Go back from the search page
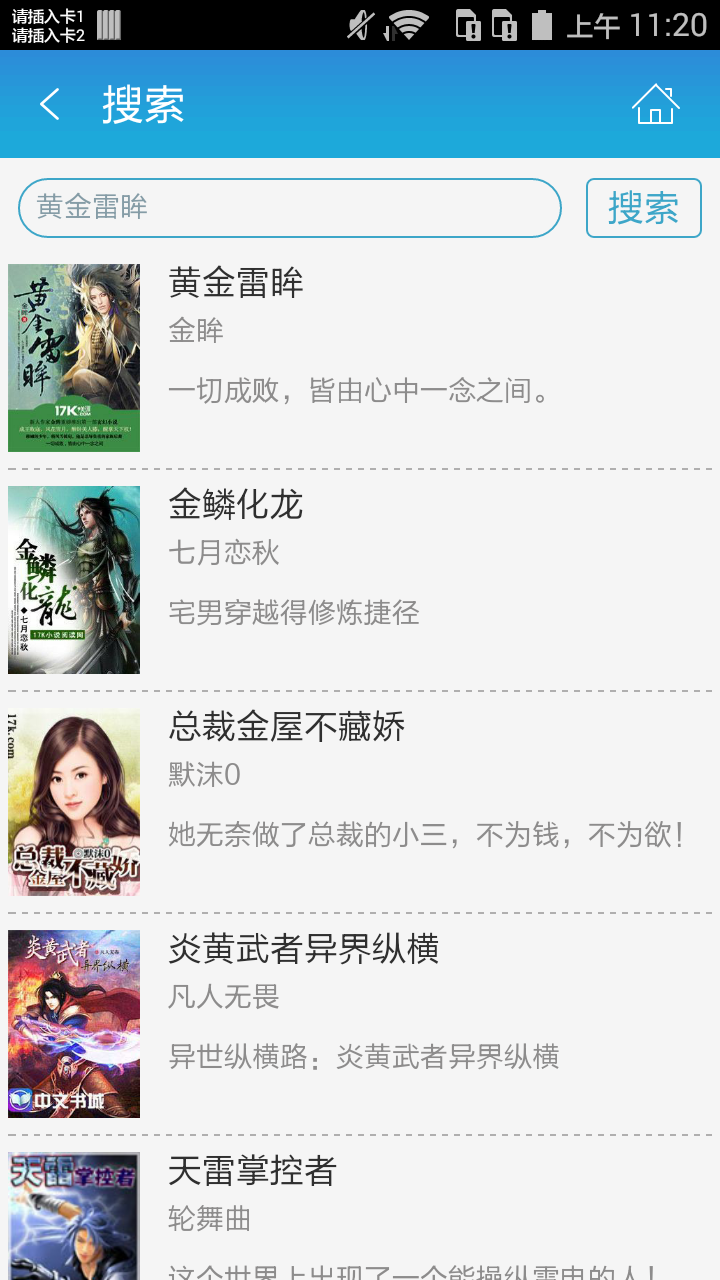Image resolution: width=720 pixels, height=1280 pixels. pos(50,104)
